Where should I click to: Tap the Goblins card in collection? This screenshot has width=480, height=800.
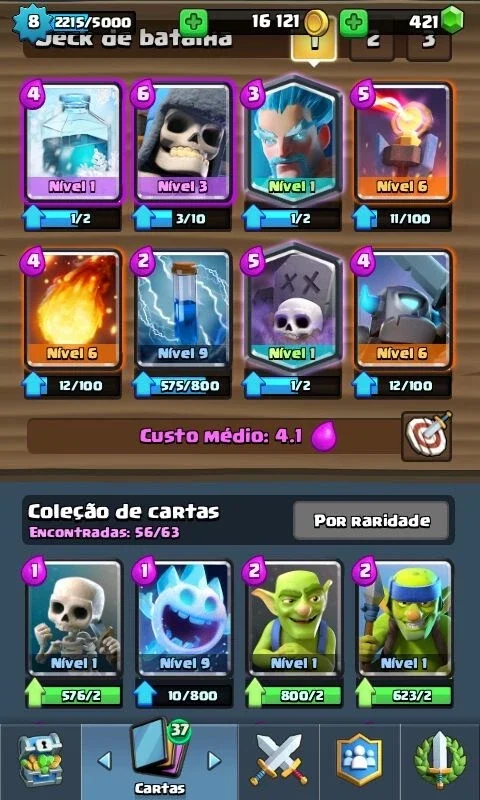294,618
